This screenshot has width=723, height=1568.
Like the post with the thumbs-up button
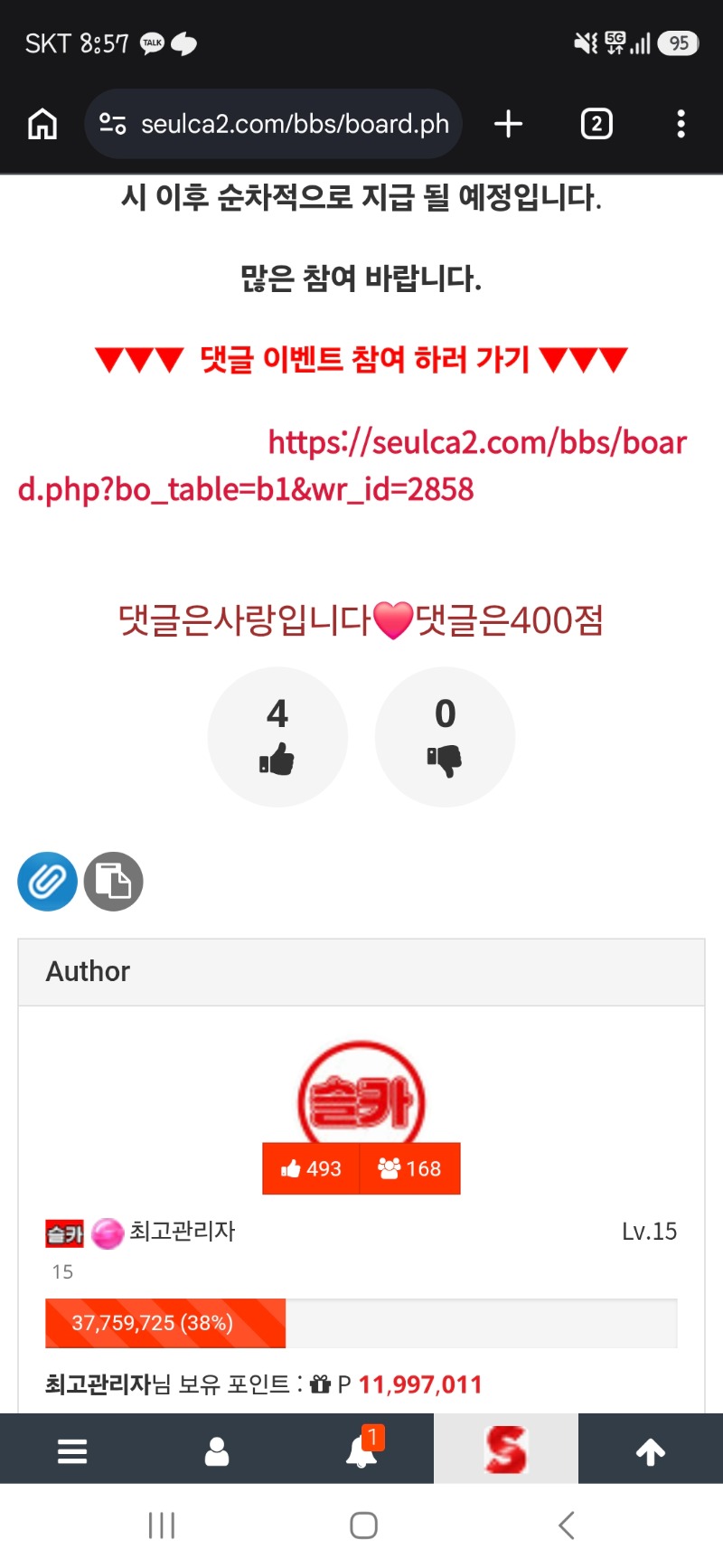(x=277, y=737)
